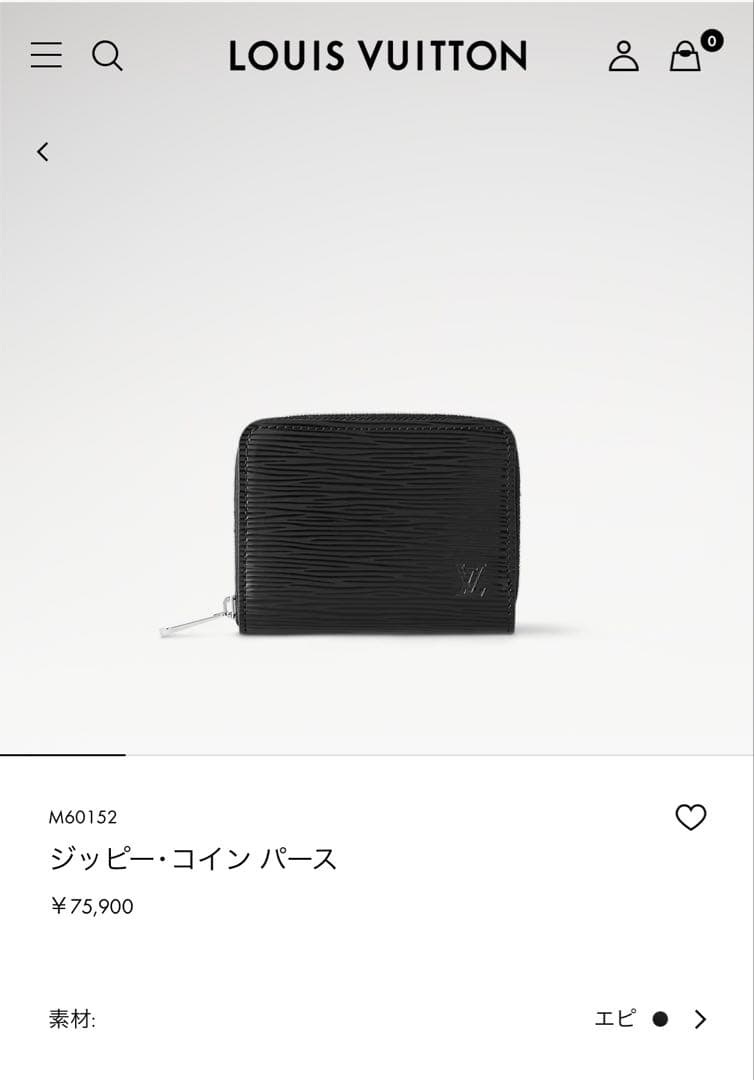Expand the 素材 material options row
Viewport: 754px width, 1080px height.
[x=377, y=1020]
